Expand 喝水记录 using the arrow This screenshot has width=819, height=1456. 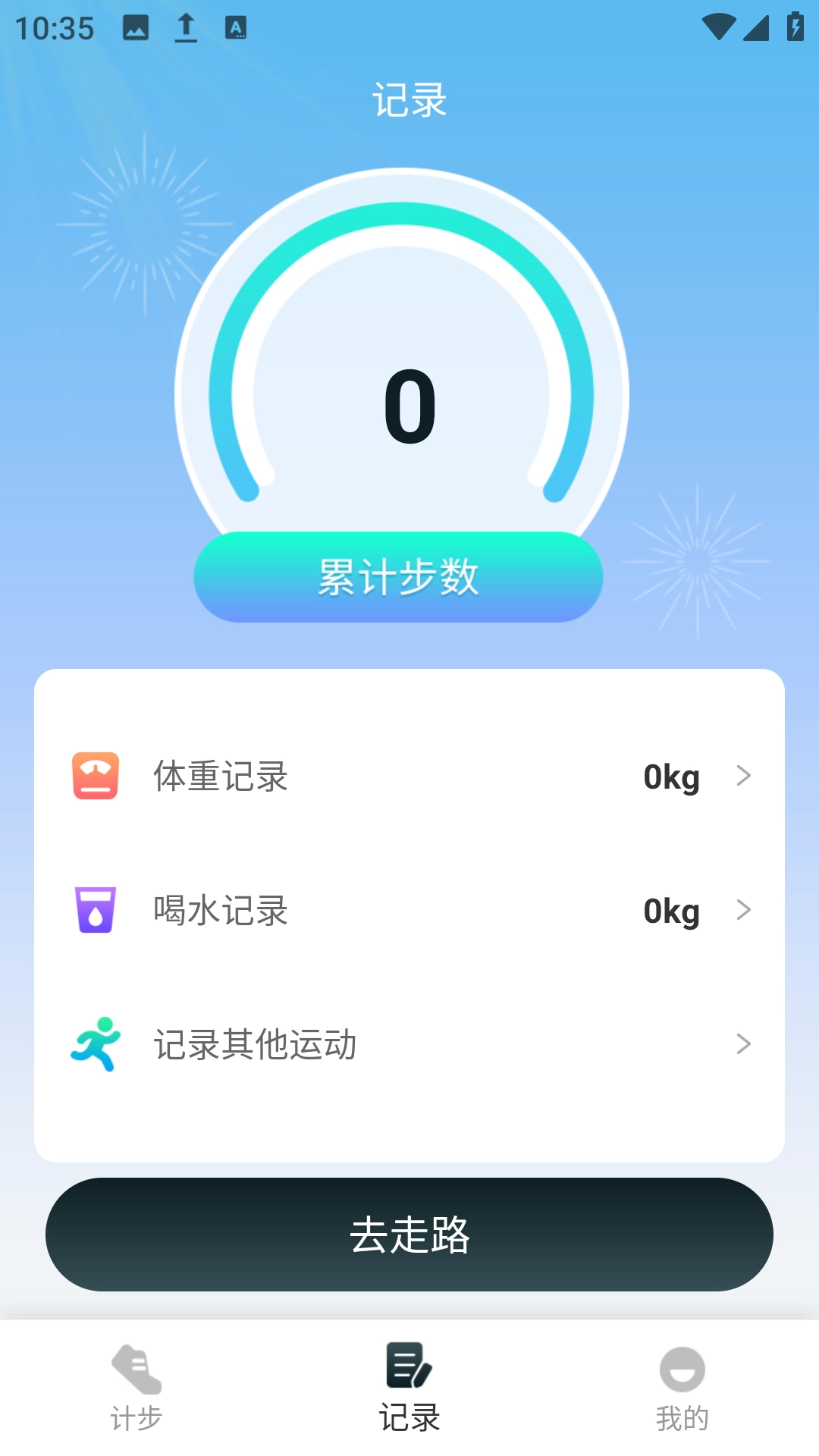pos(745,910)
